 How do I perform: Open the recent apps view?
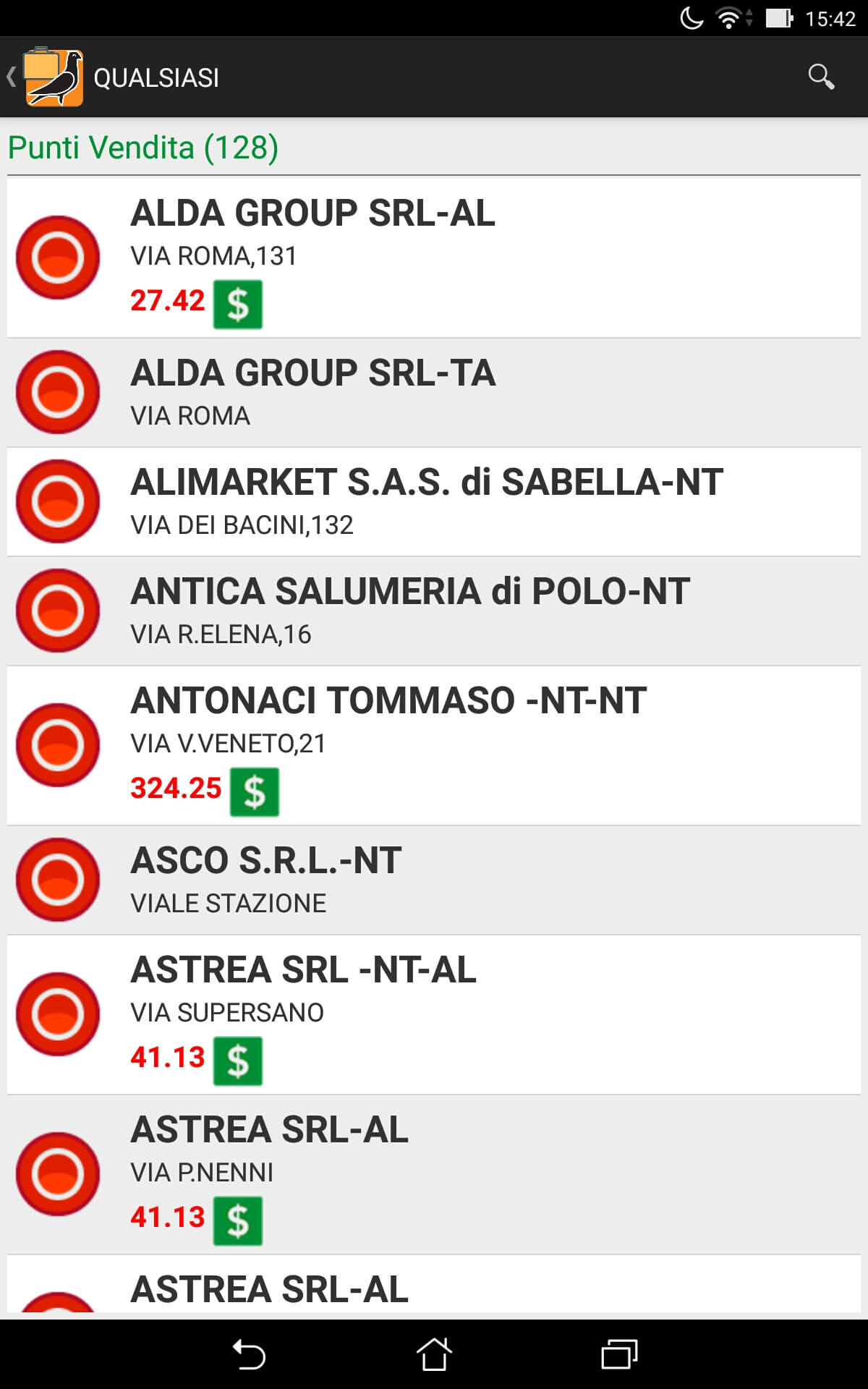point(619,1354)
